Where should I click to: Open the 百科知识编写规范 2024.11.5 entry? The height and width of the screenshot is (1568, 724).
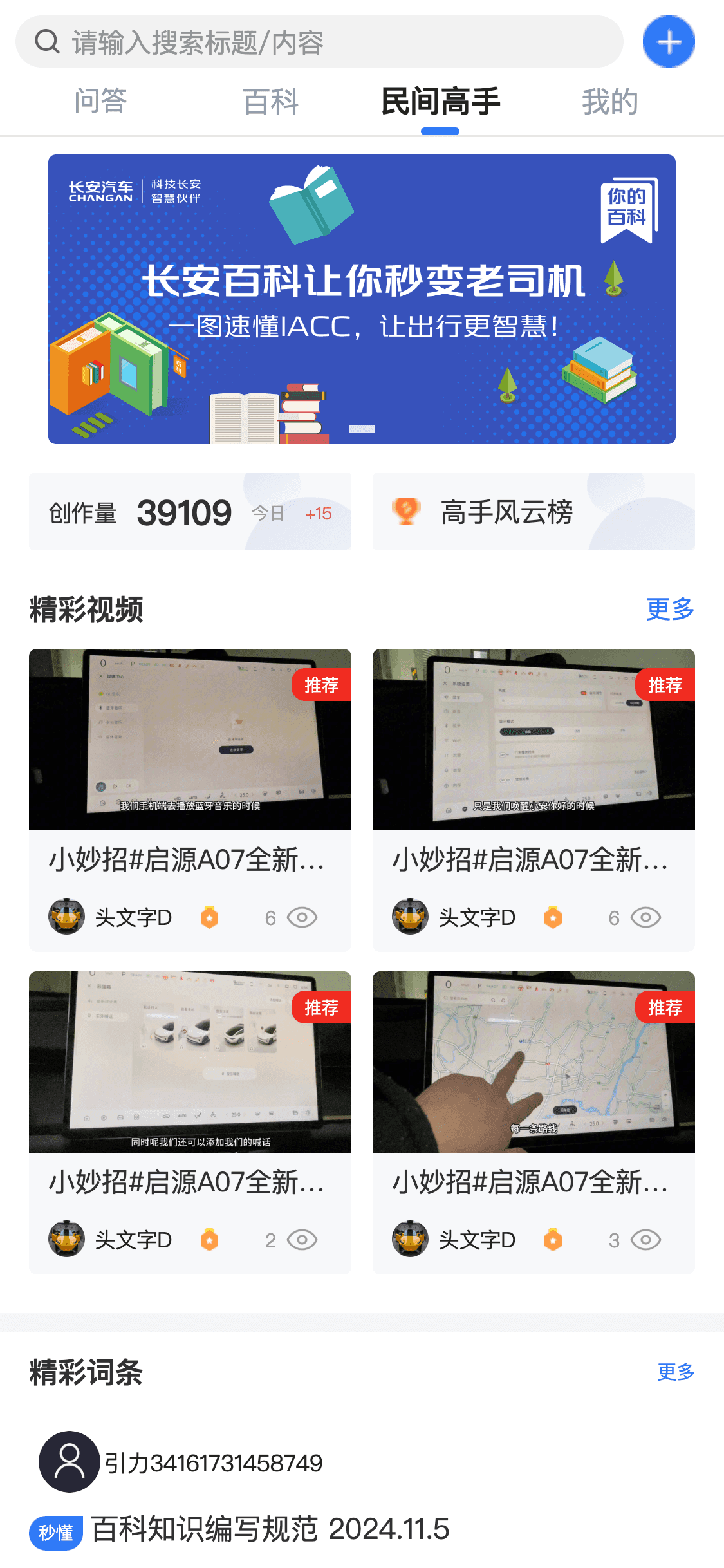(270, 1529)
